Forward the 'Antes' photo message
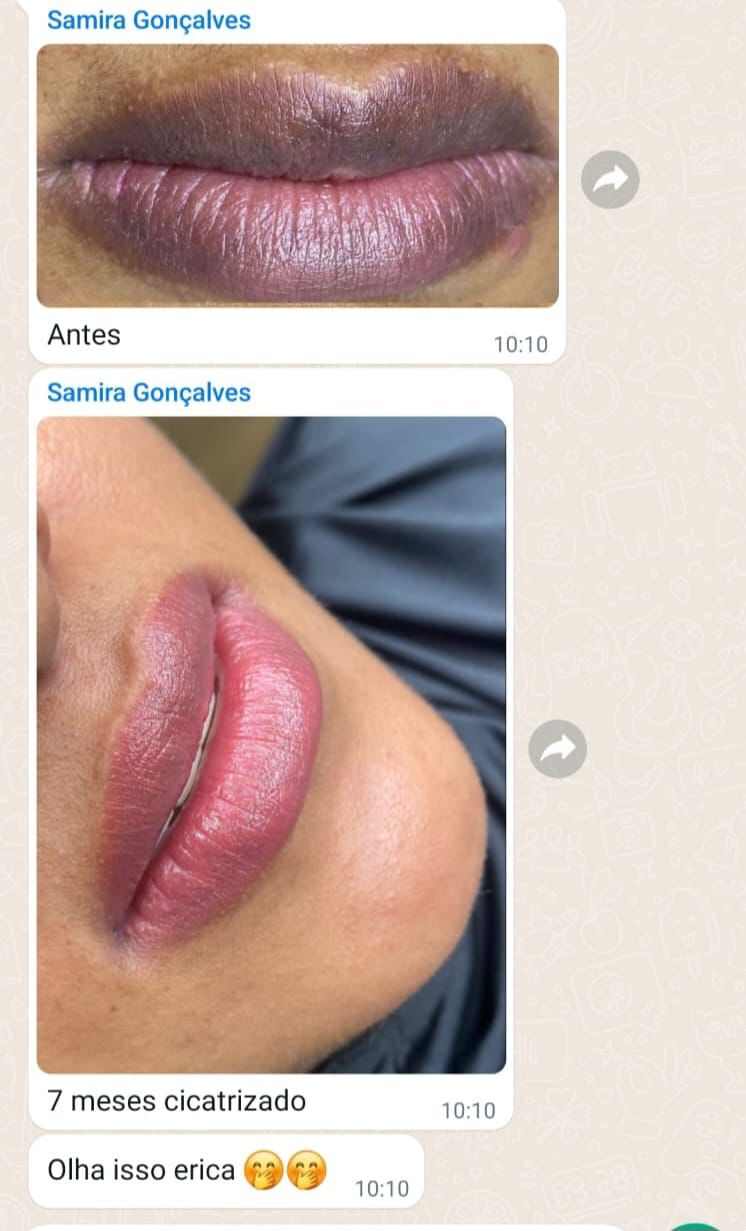746x1231 pixels. pos(610,180)
